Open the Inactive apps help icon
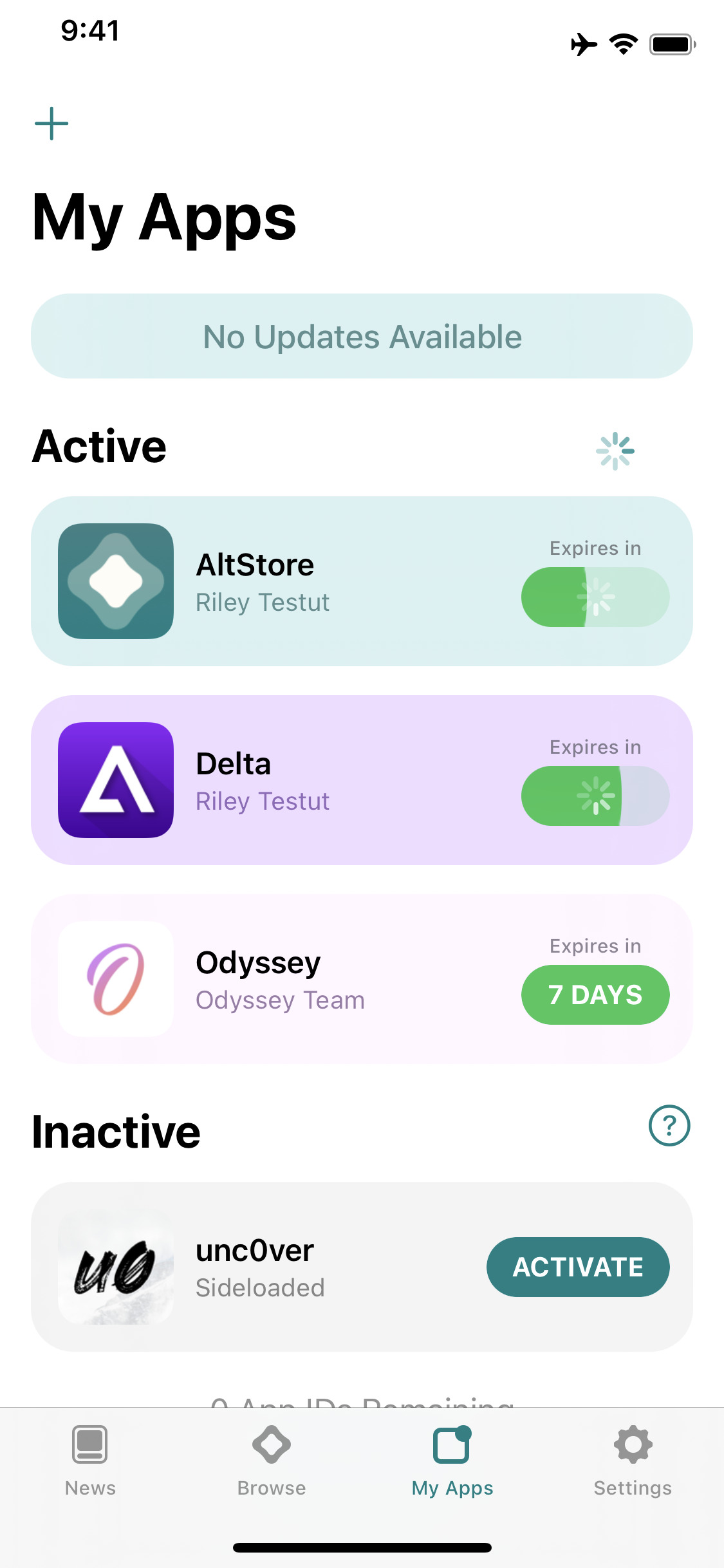 669,1125
